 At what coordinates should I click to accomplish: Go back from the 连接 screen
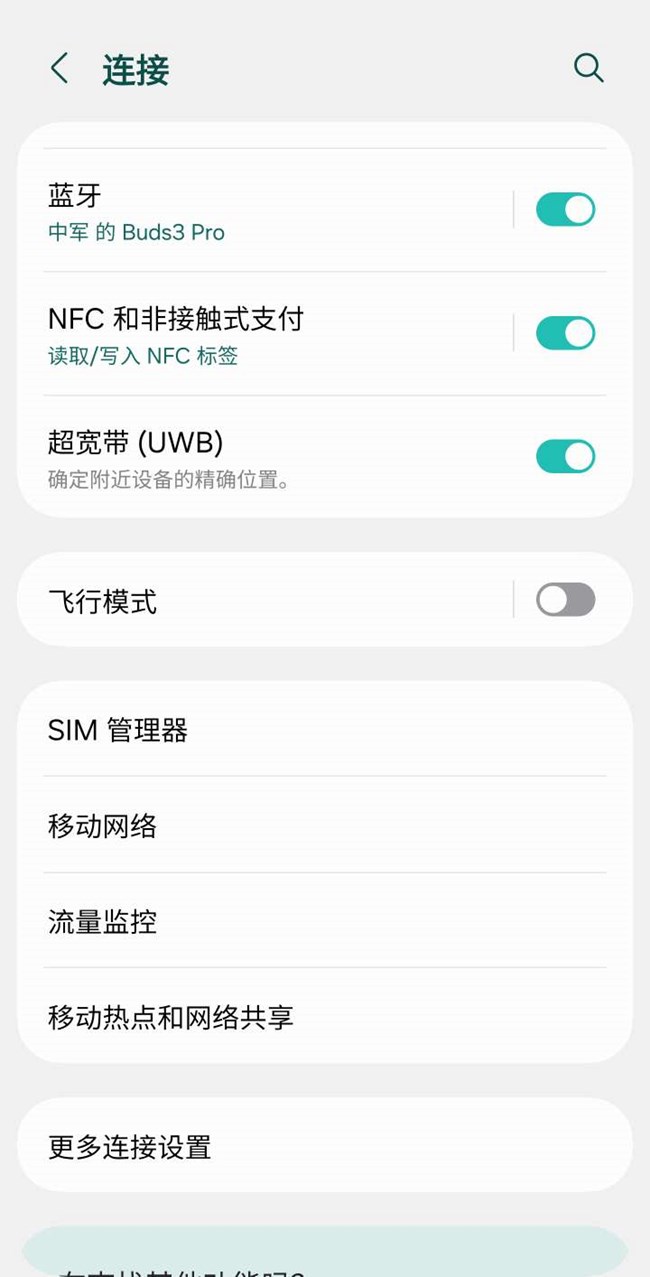(x=59, y=69)
